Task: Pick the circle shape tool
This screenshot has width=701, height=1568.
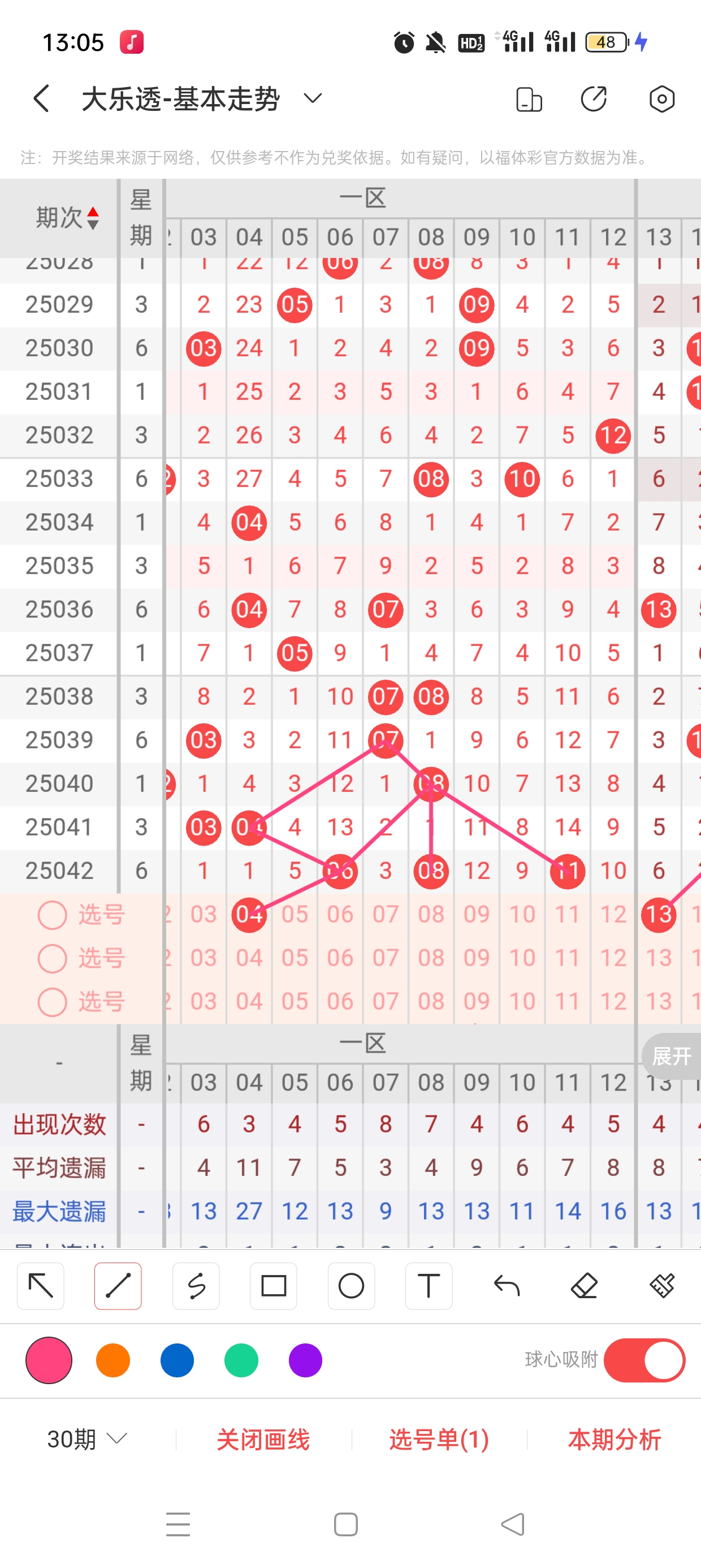Action: [x=351, y=1286]
